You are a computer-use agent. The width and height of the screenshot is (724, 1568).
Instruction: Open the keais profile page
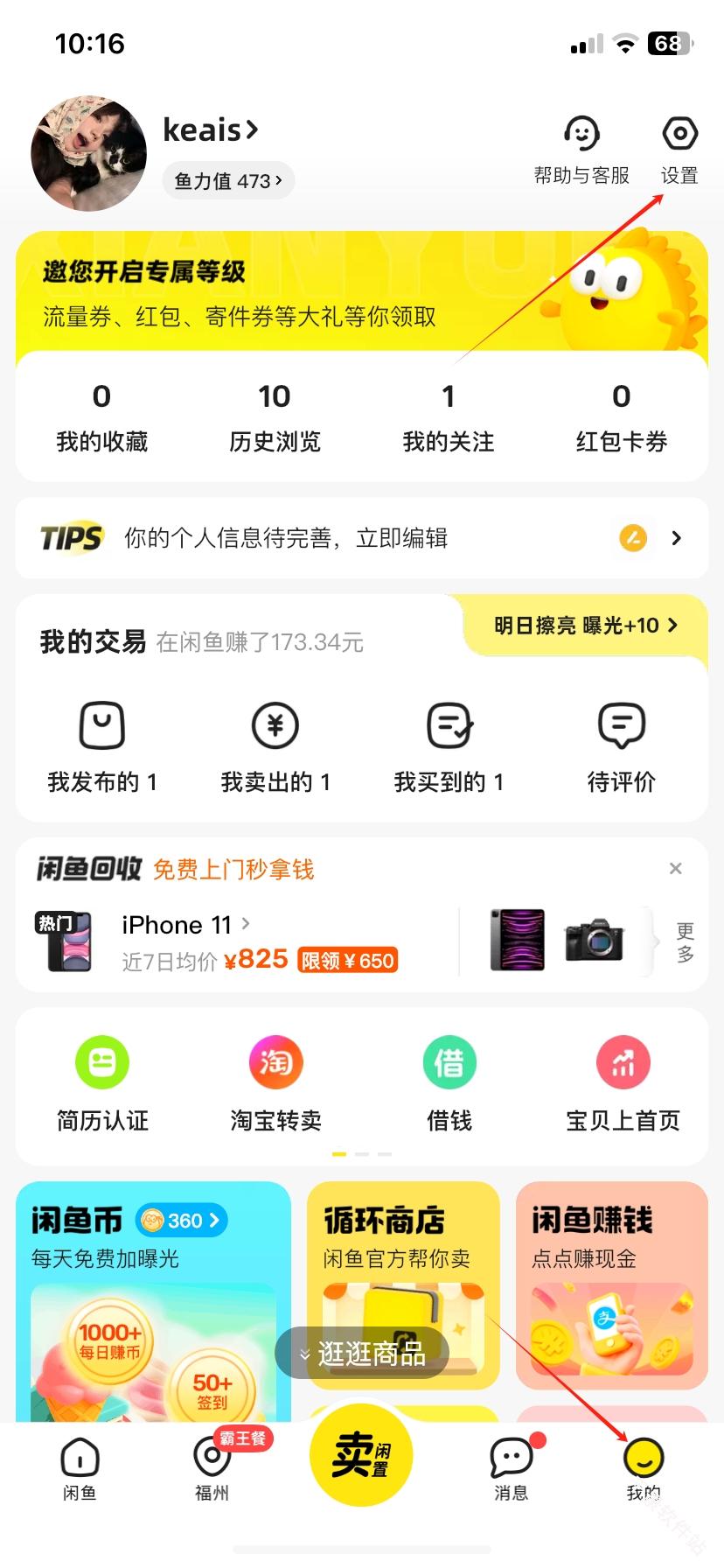point(210,130)
